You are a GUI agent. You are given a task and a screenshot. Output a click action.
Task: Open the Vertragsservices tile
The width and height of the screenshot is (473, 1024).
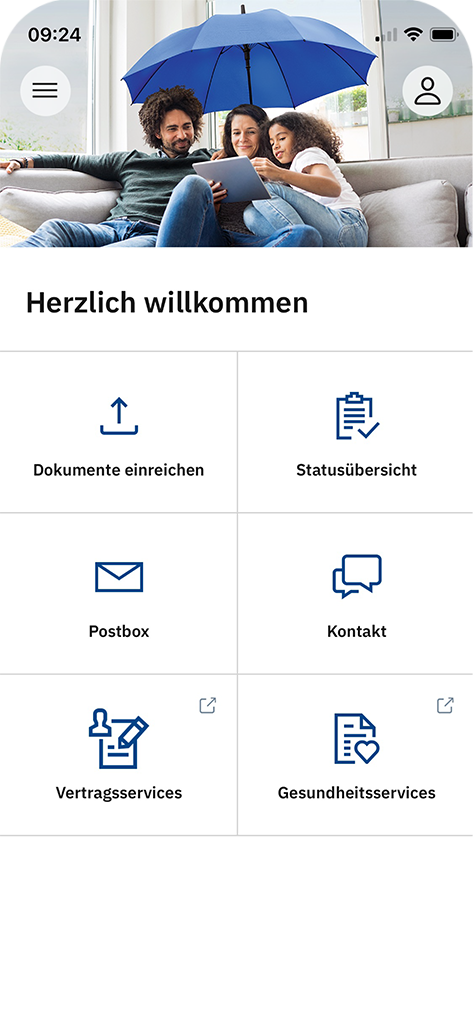point(118,755)
